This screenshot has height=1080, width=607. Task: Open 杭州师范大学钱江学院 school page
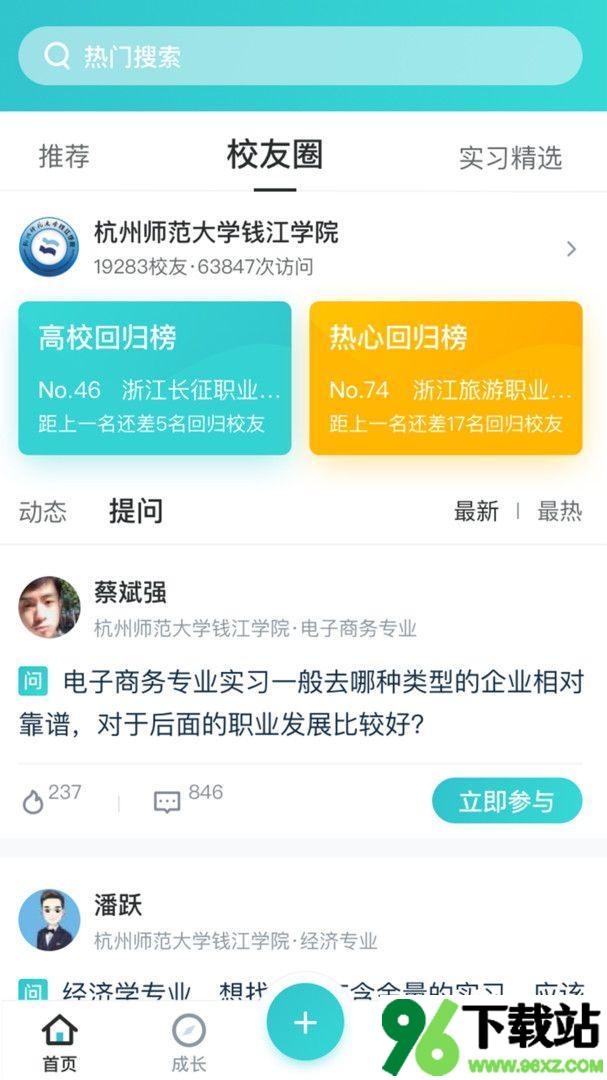pos(300,249)
